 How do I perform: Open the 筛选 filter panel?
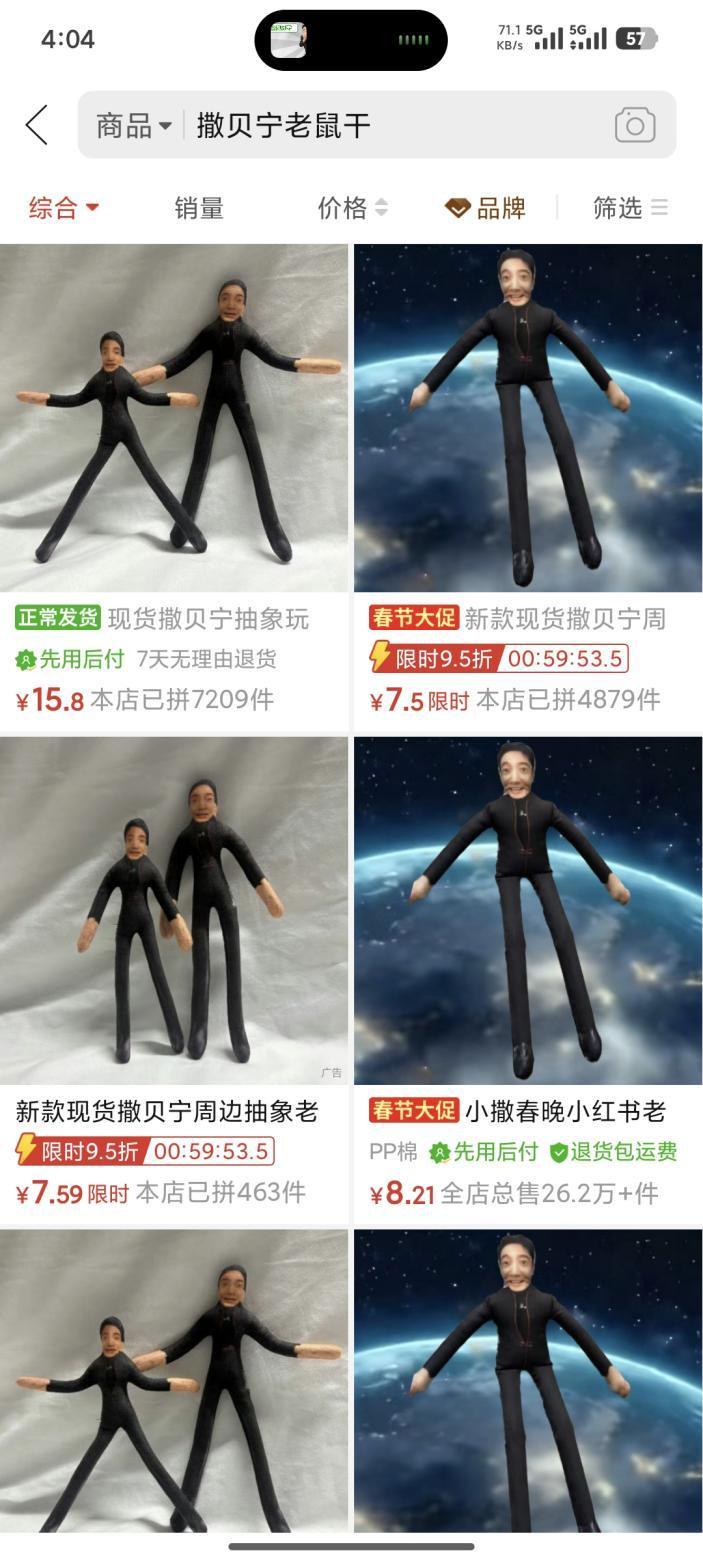[630, 208]
